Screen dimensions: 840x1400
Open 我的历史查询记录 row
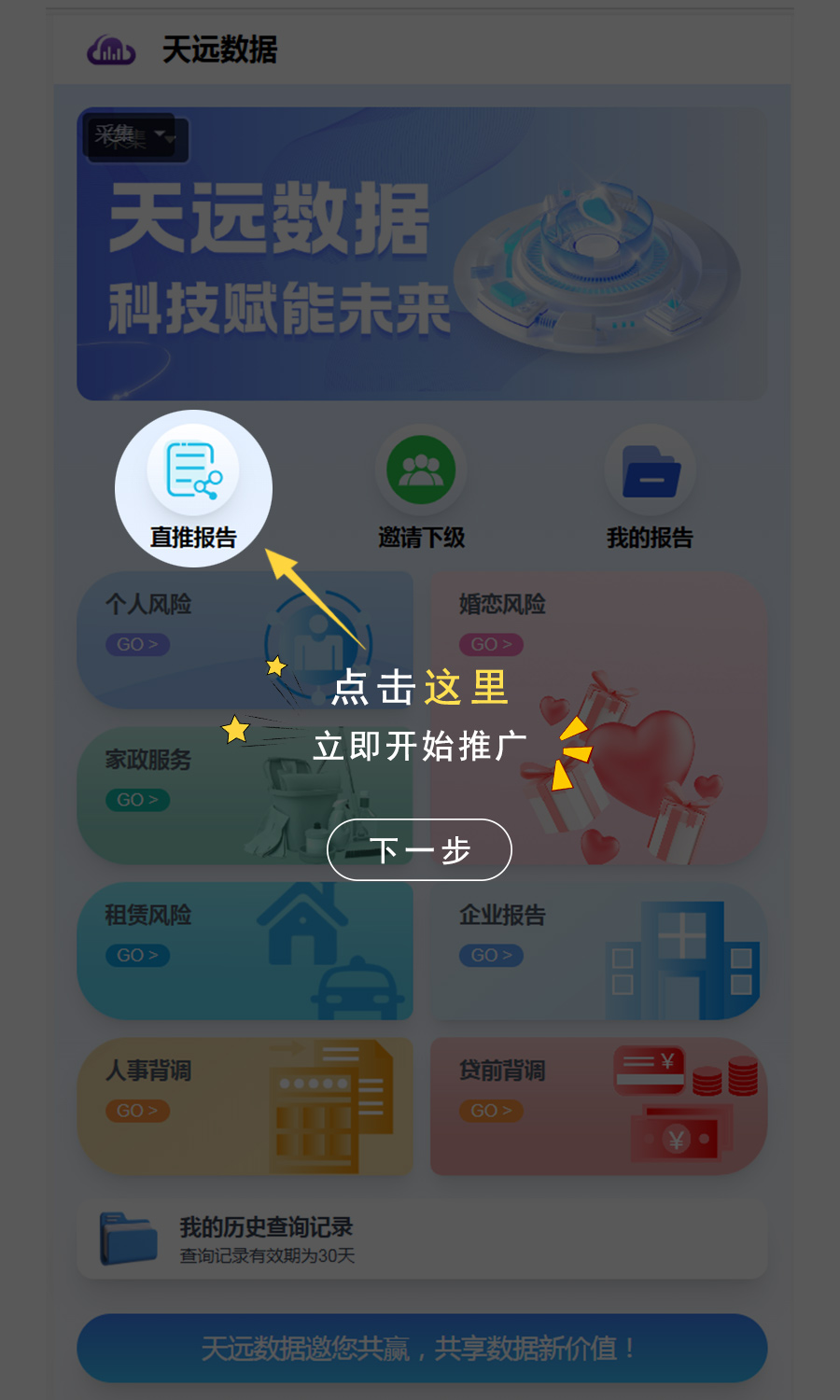pyautogui.click(x=422, y=1239)
